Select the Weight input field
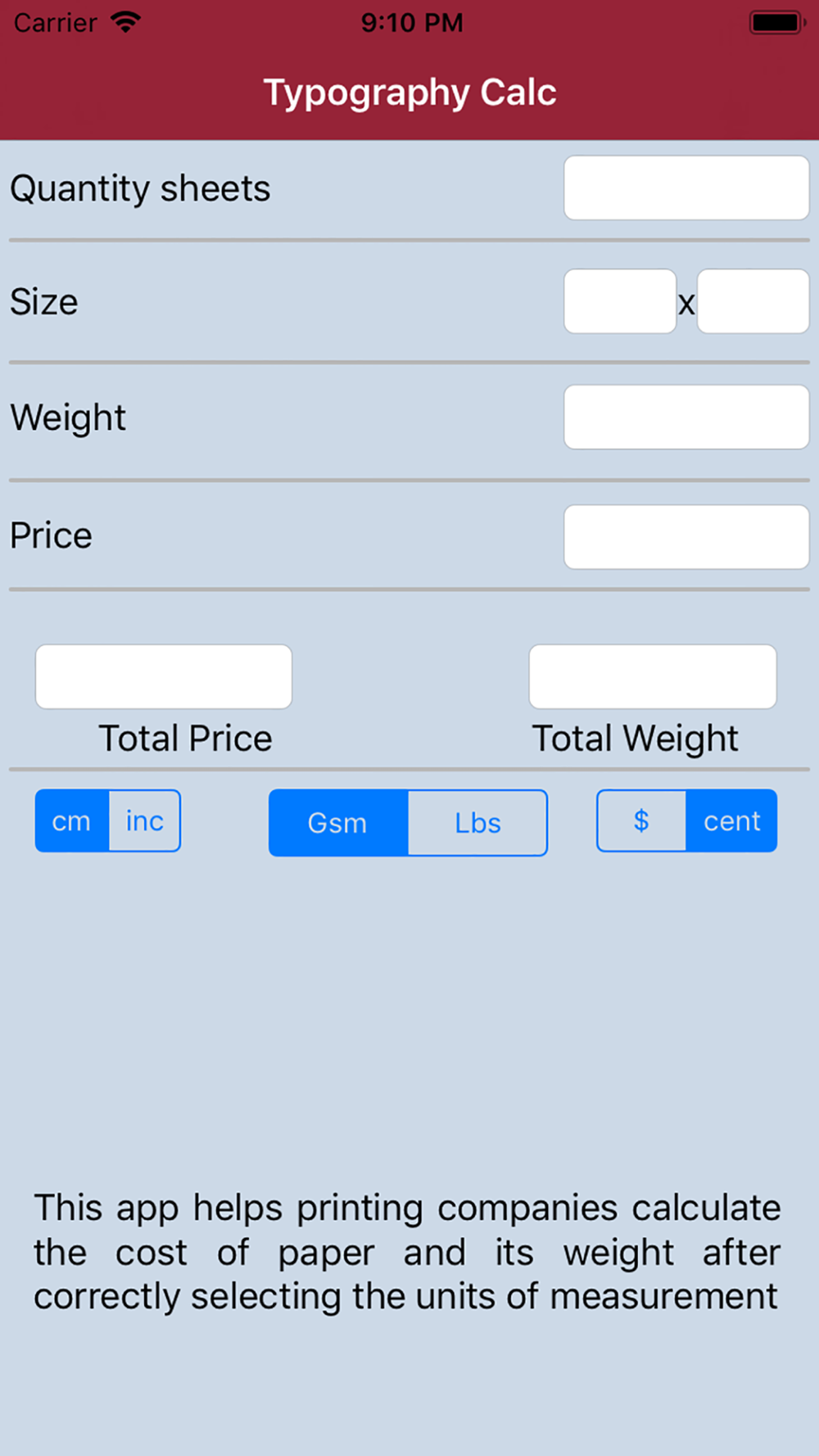The image size is (819, 1456). [686, 417]
